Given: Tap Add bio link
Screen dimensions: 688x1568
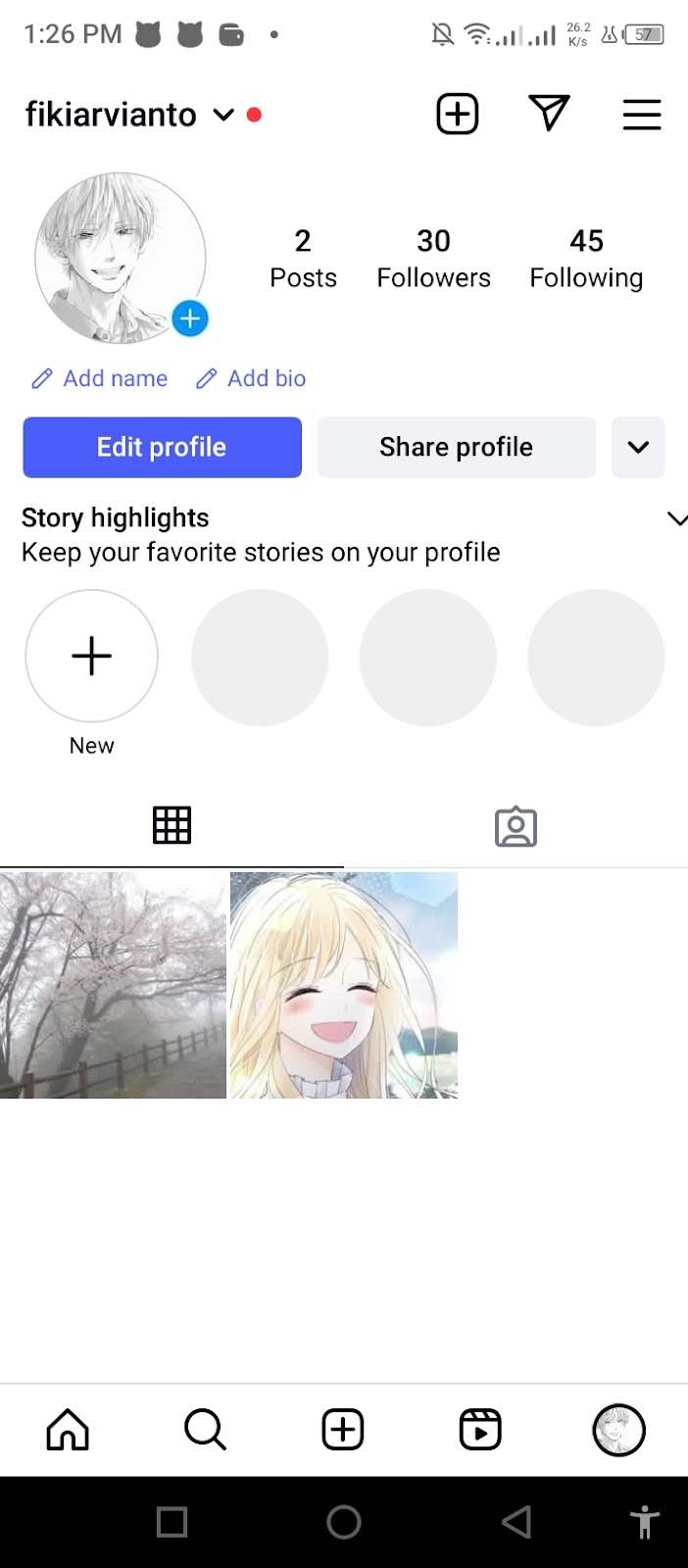Looking at the screenshot, I should pos(252,378).
